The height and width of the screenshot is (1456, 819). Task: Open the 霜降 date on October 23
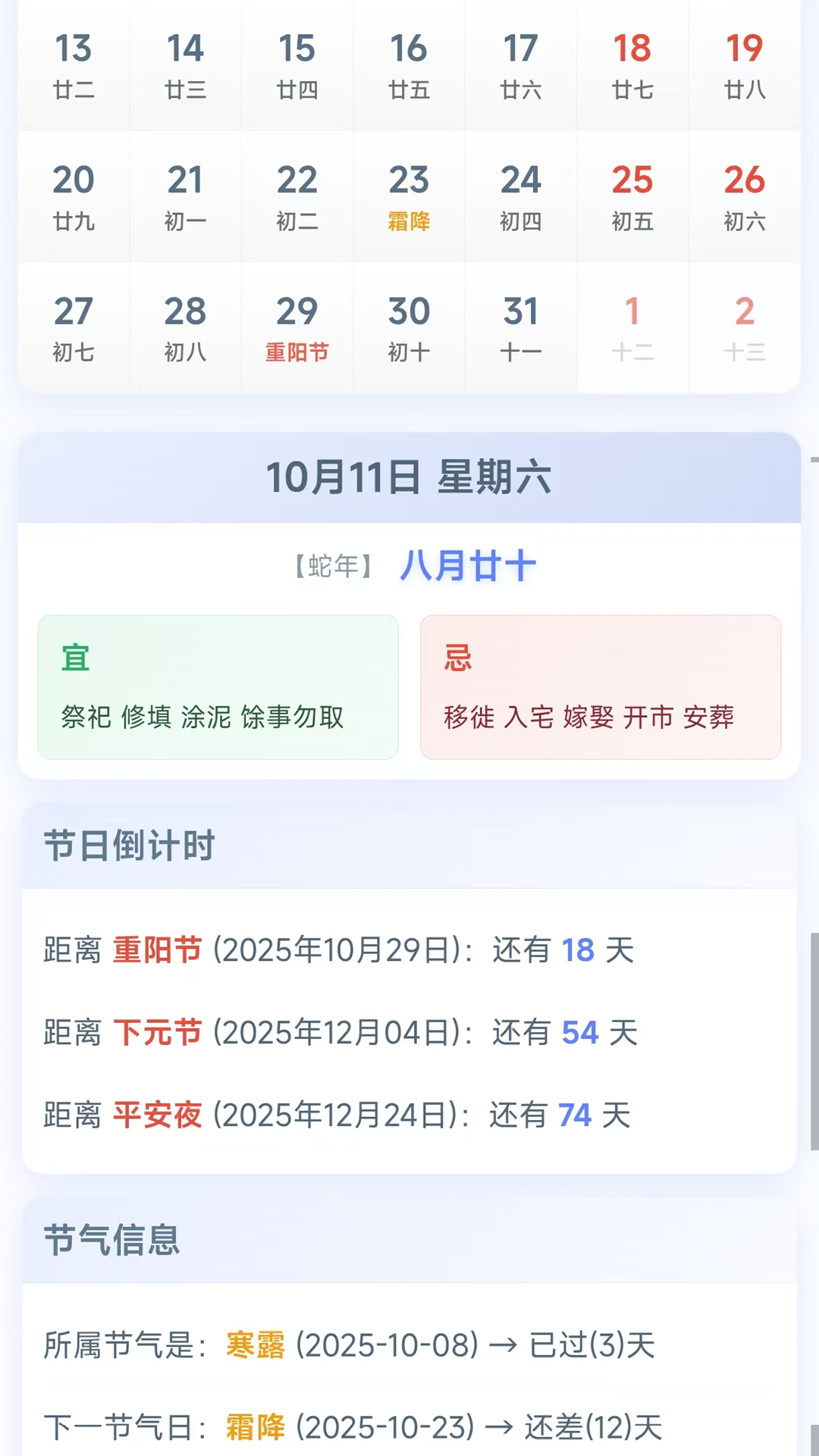coord(409,196)
